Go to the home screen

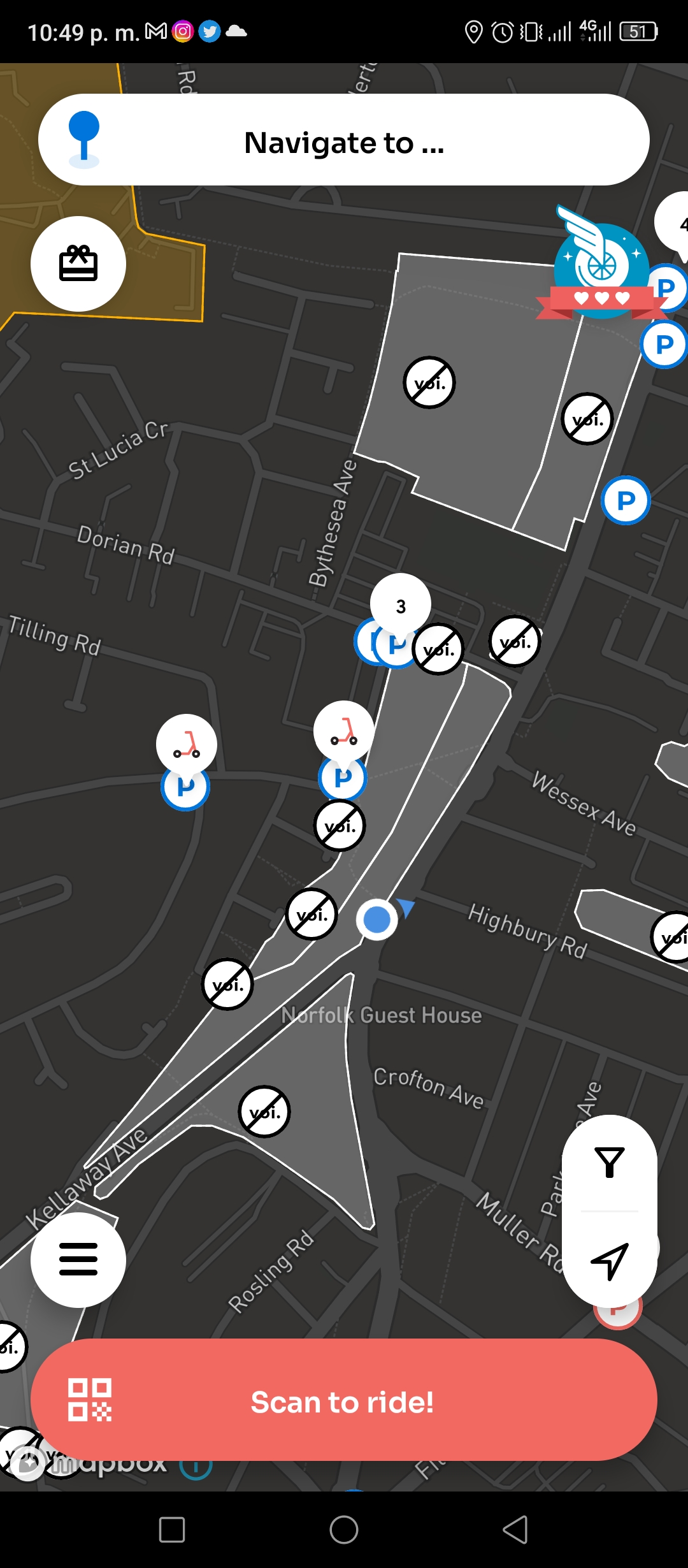(x=344, y=1530)
